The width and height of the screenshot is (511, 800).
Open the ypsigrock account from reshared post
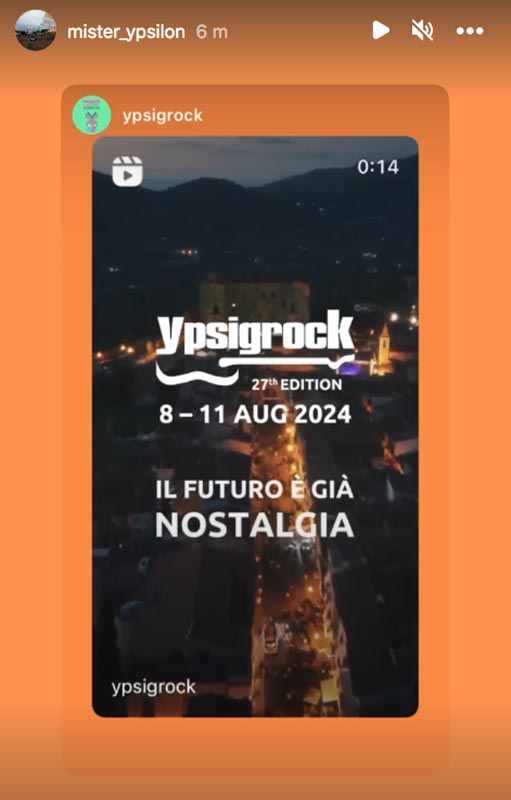(x=162, y=116)
